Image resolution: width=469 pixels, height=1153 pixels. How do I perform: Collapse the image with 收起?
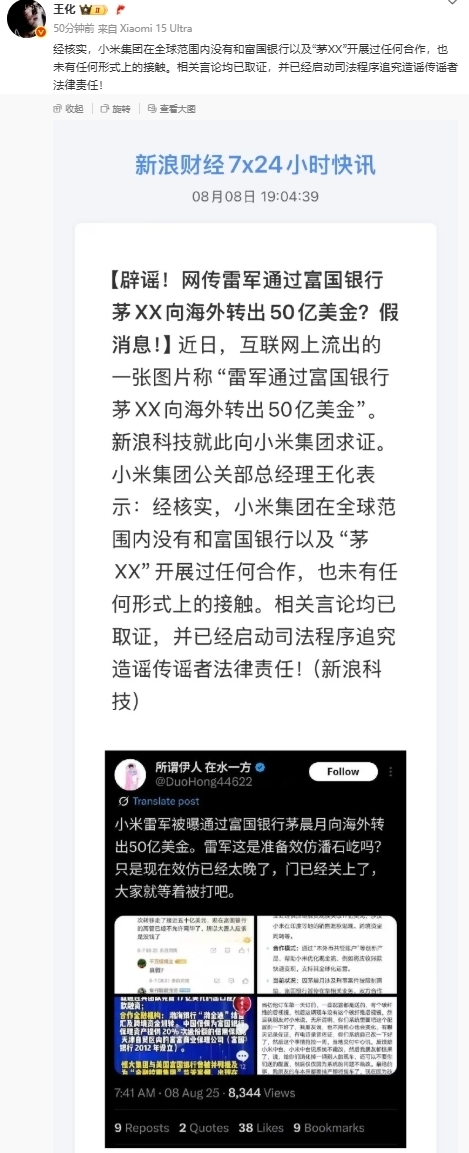pyautogui.click(x=69, y=108)
